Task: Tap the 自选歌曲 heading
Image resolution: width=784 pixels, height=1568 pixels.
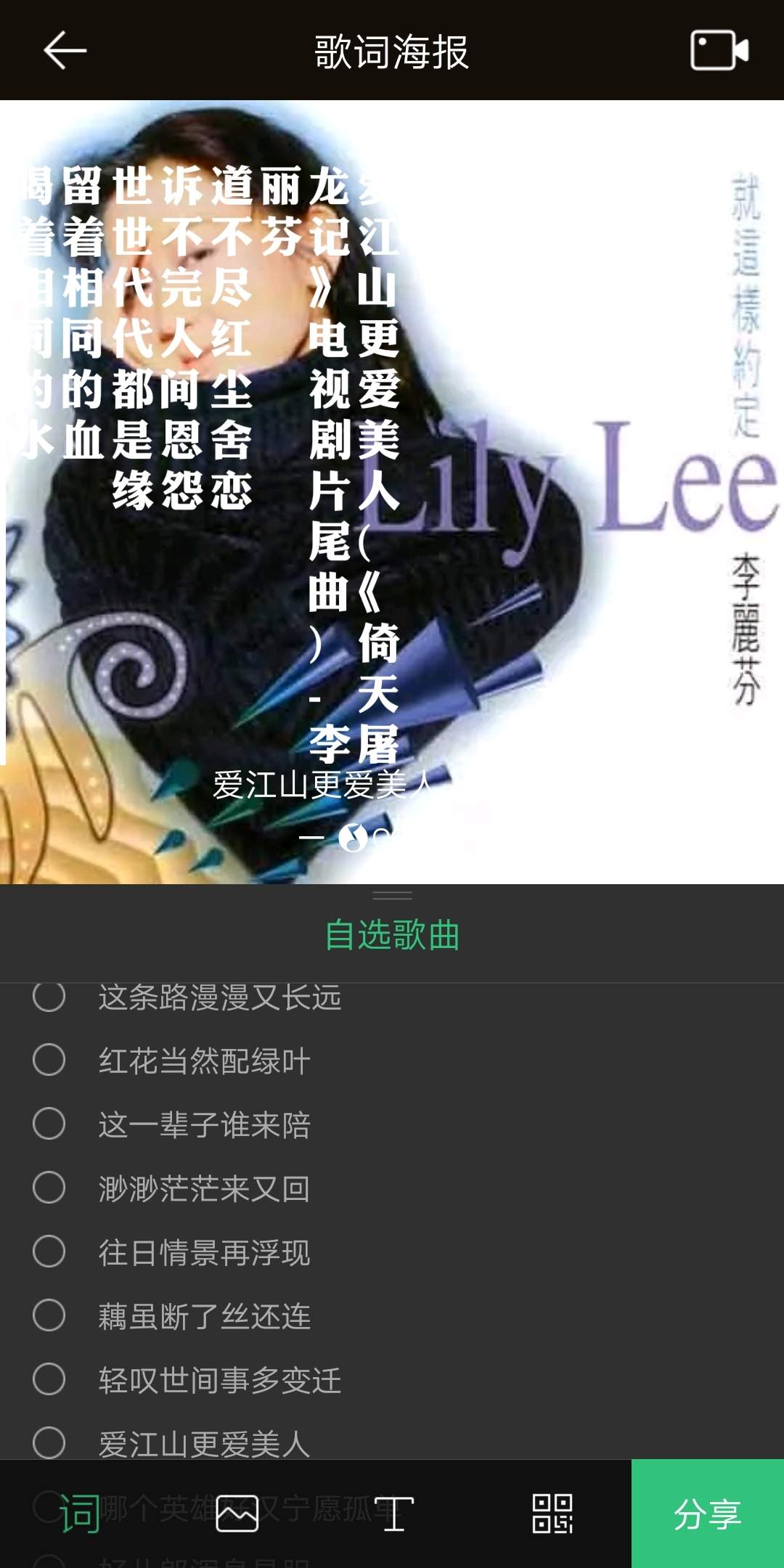Action: tap(392, 935)
